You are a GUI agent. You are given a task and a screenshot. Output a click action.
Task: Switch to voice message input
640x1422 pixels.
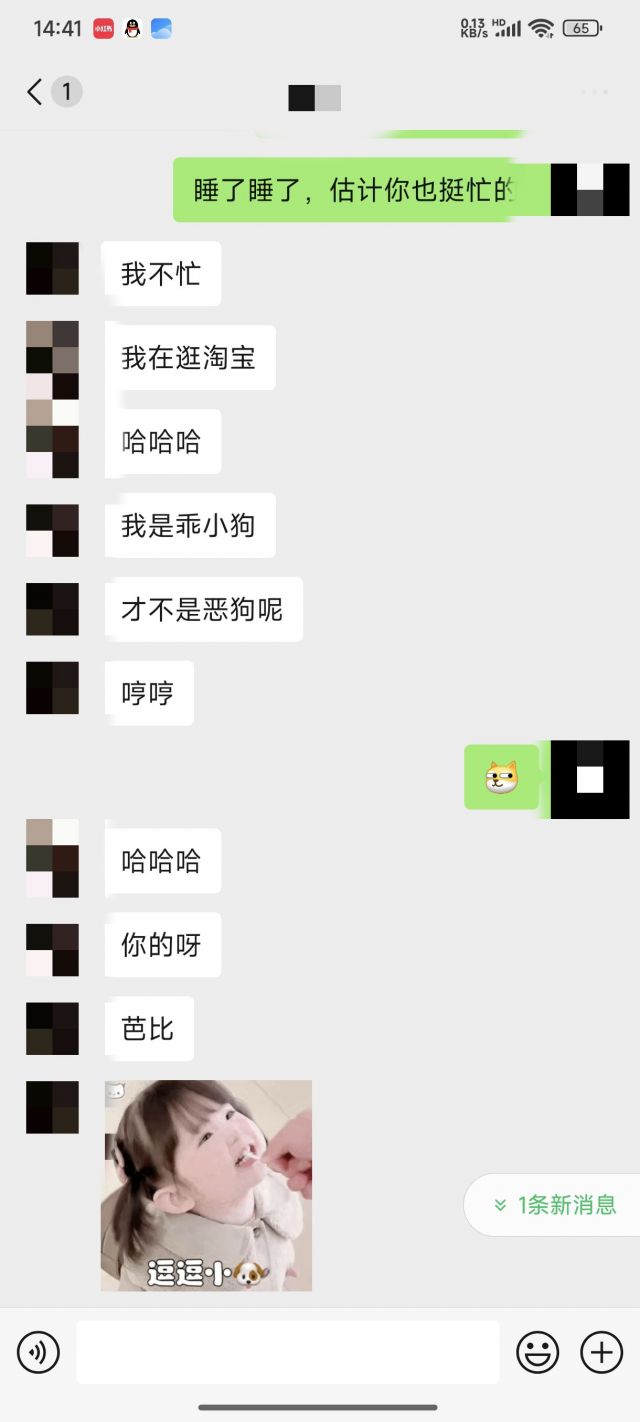[x=39, y=1353]
